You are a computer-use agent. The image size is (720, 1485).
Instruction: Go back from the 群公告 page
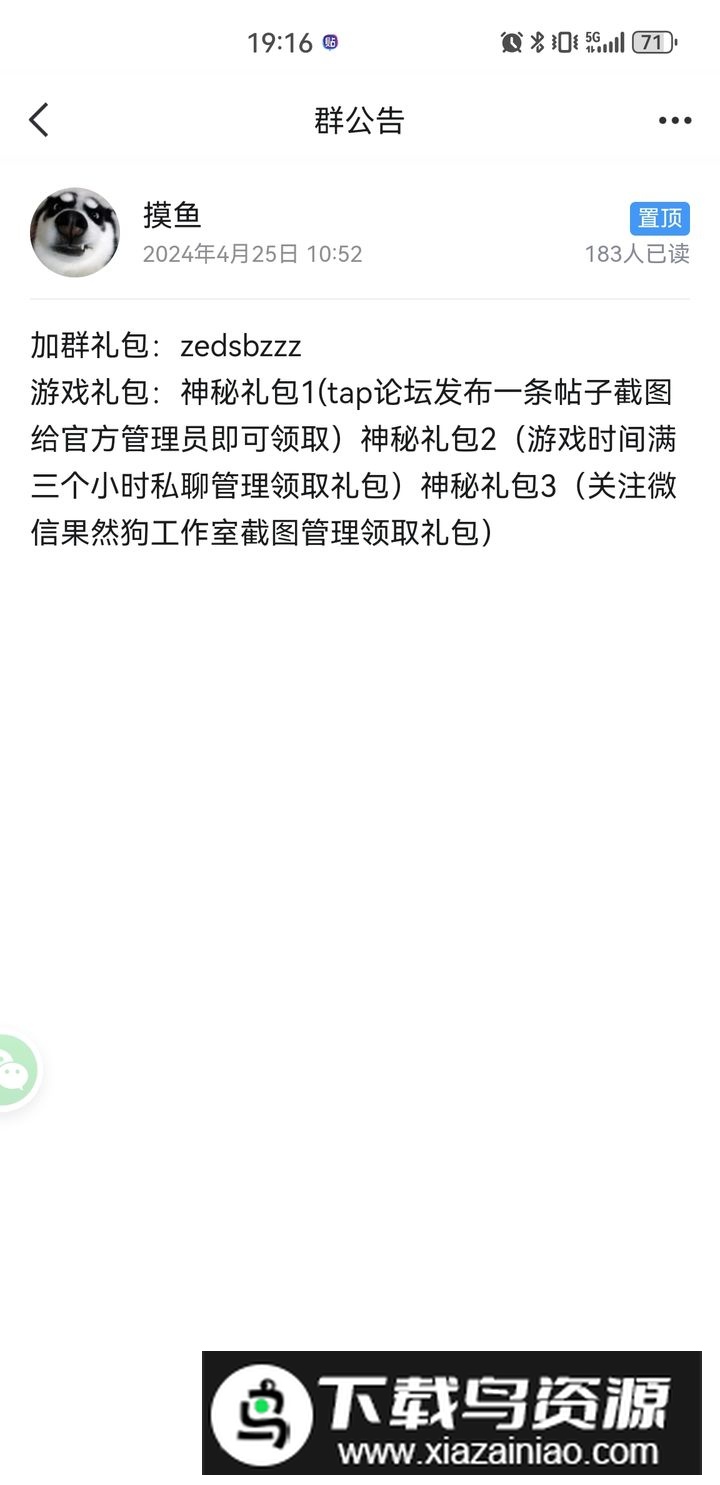point(39,120)
